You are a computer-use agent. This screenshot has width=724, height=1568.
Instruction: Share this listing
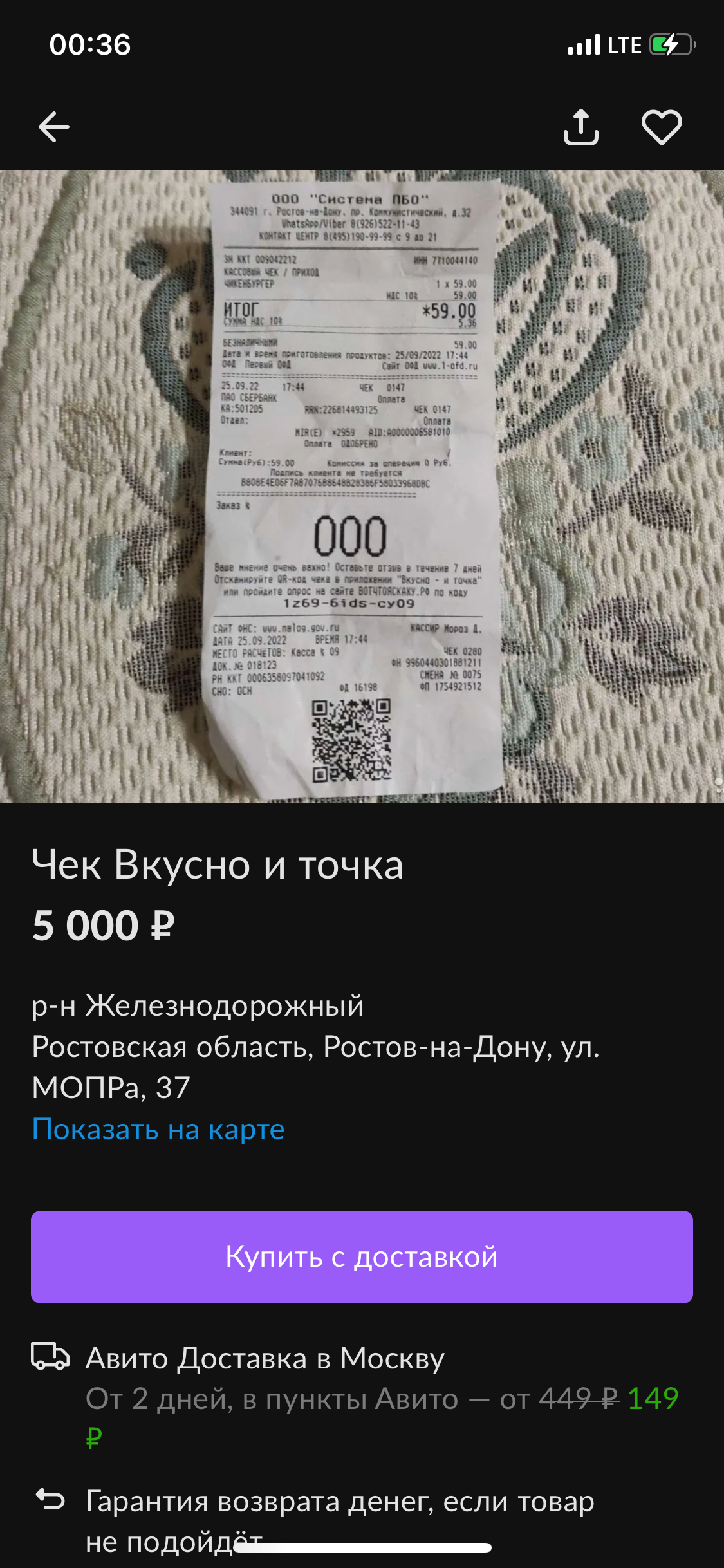click(580, 127)
